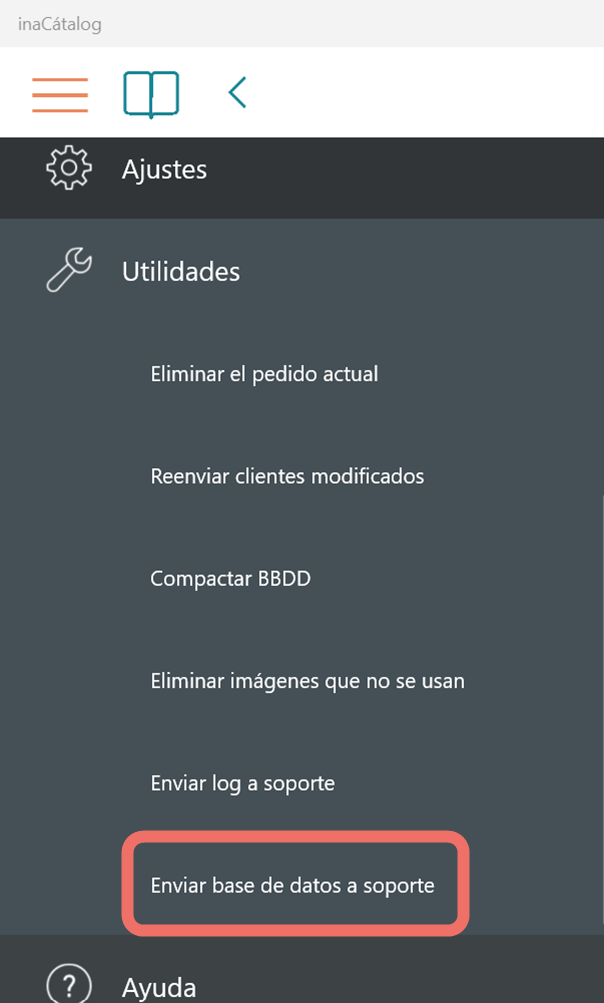Tap the orange hamburger menu button
Screen dimensions: 604x1003
pyautogui.click(x=60, y=94)
